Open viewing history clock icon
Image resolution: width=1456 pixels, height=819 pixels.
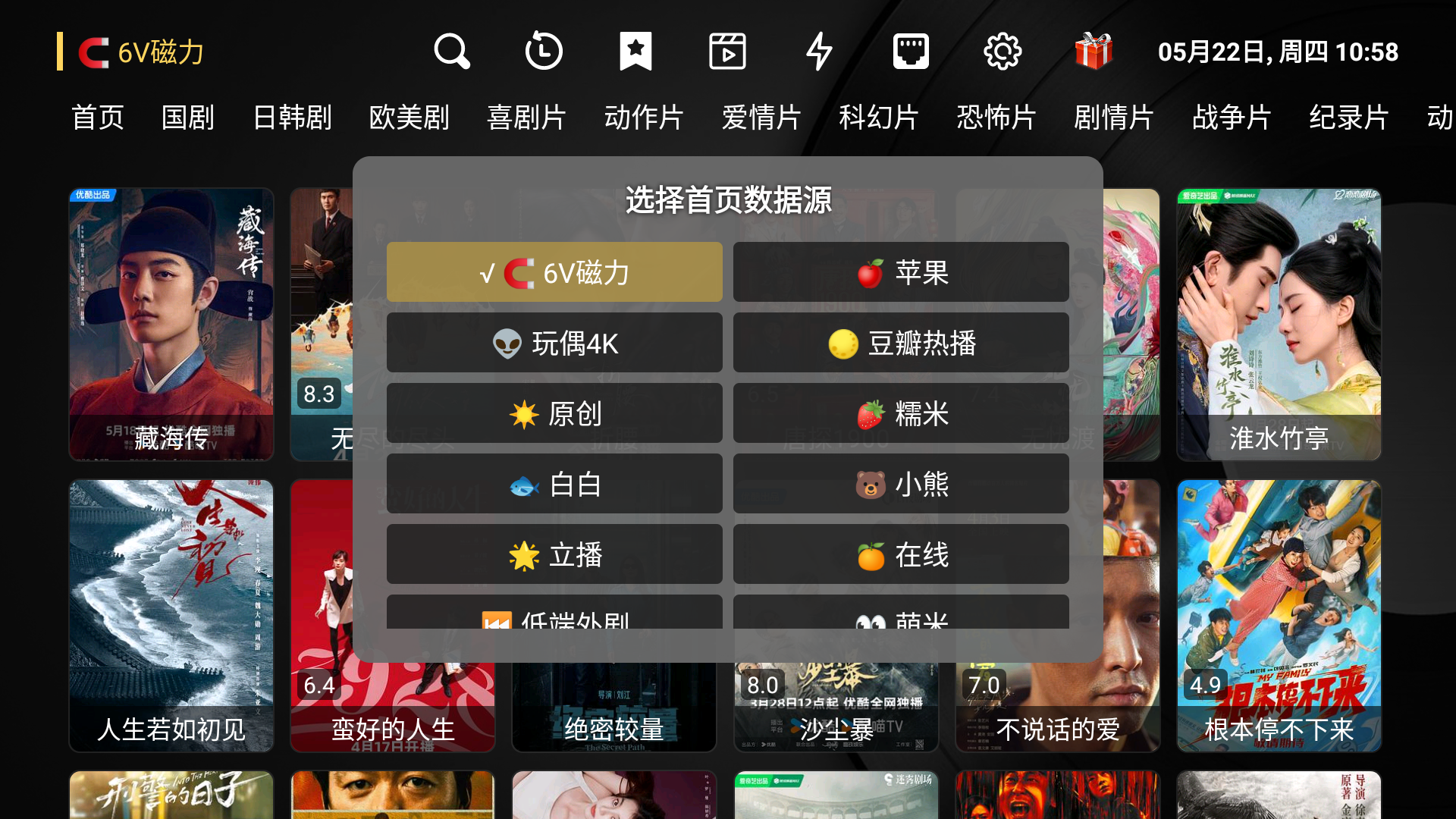[544, 52]
